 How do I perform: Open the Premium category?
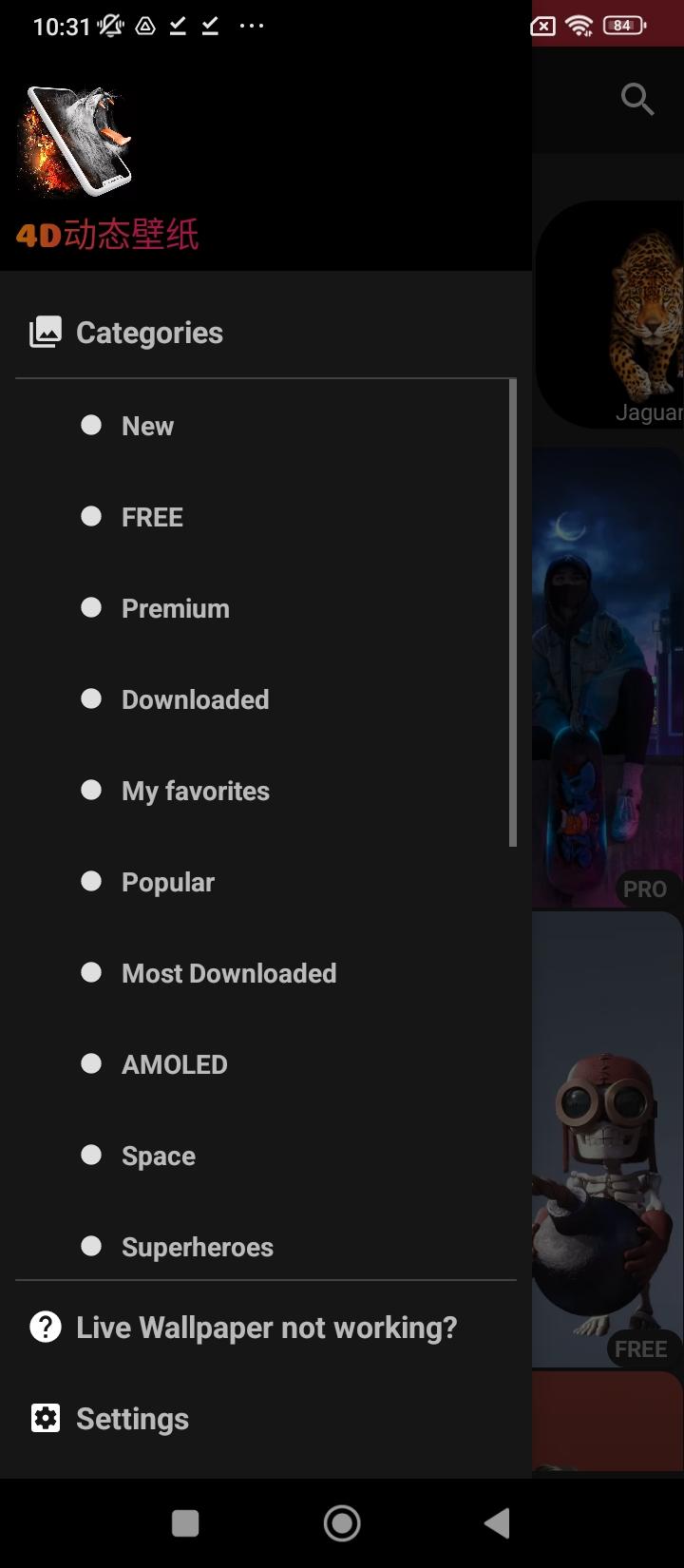point(175,608)
